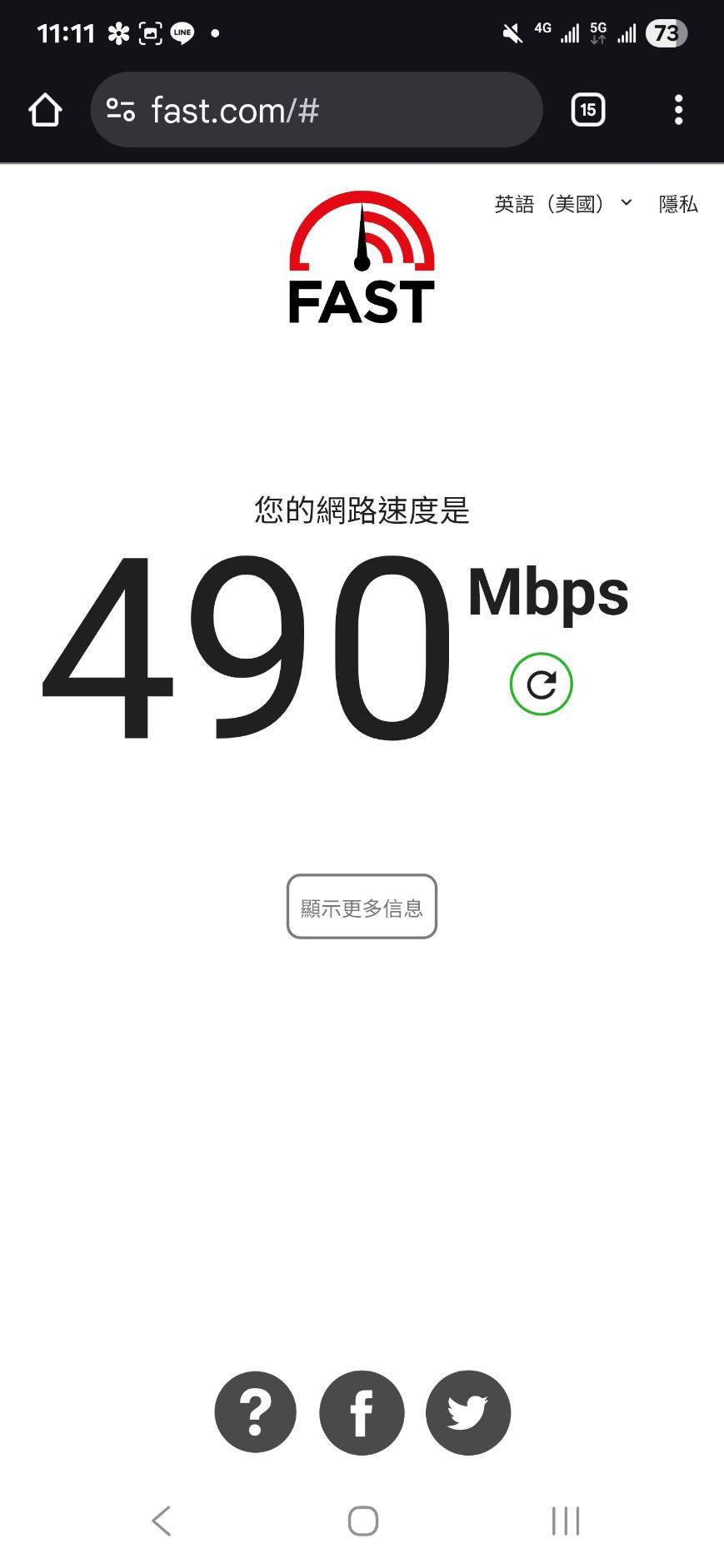Open the 英語（美國）language dropdown
Viewport: 724px width, 1568px height.
(x=563, y=204)
